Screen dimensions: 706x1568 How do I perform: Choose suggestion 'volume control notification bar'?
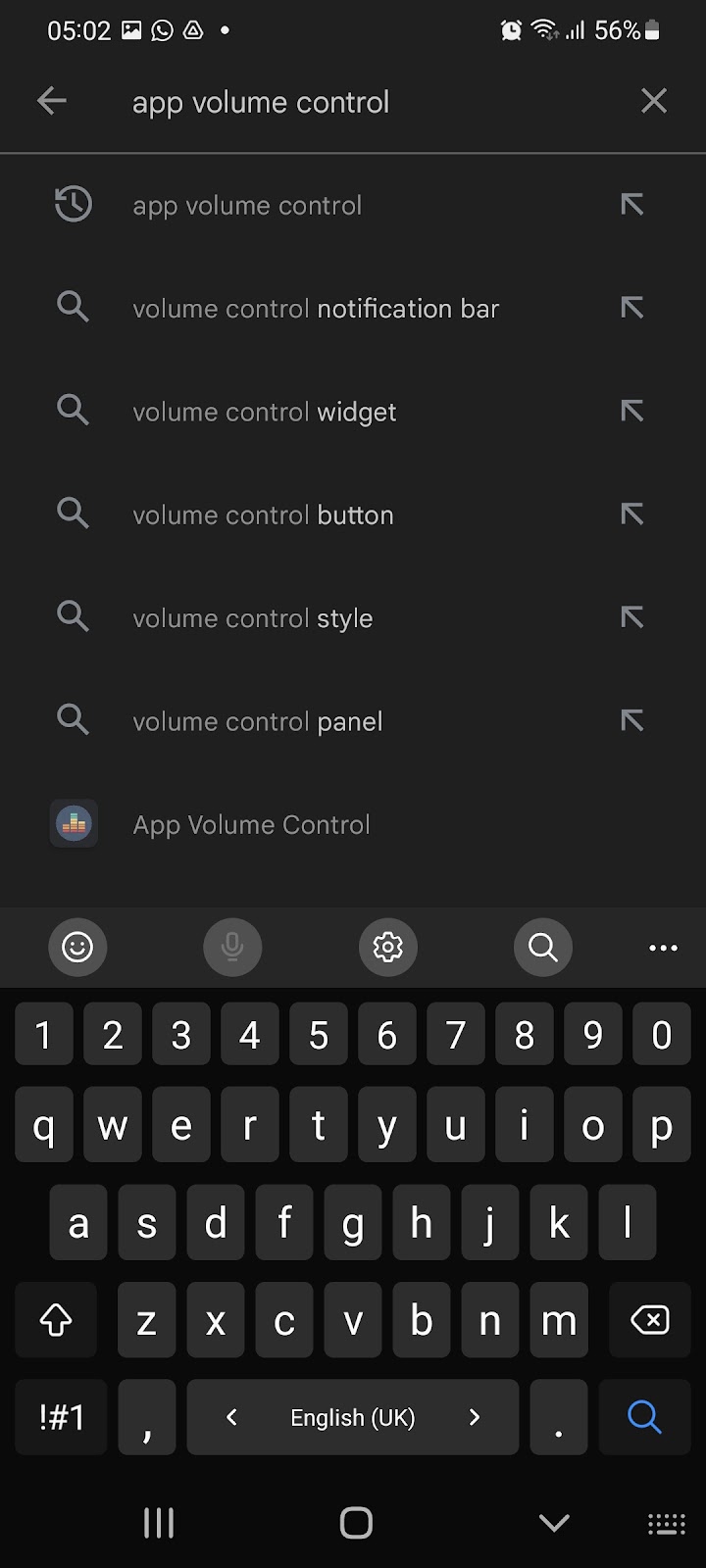point(316,309)
